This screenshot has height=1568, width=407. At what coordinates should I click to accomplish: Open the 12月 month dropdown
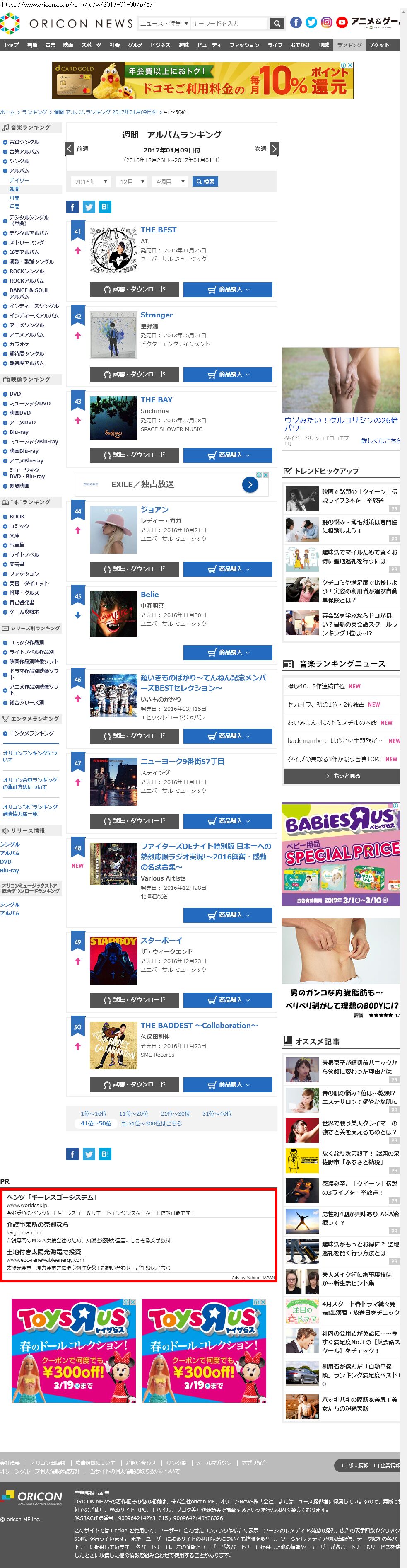[131, 182]
